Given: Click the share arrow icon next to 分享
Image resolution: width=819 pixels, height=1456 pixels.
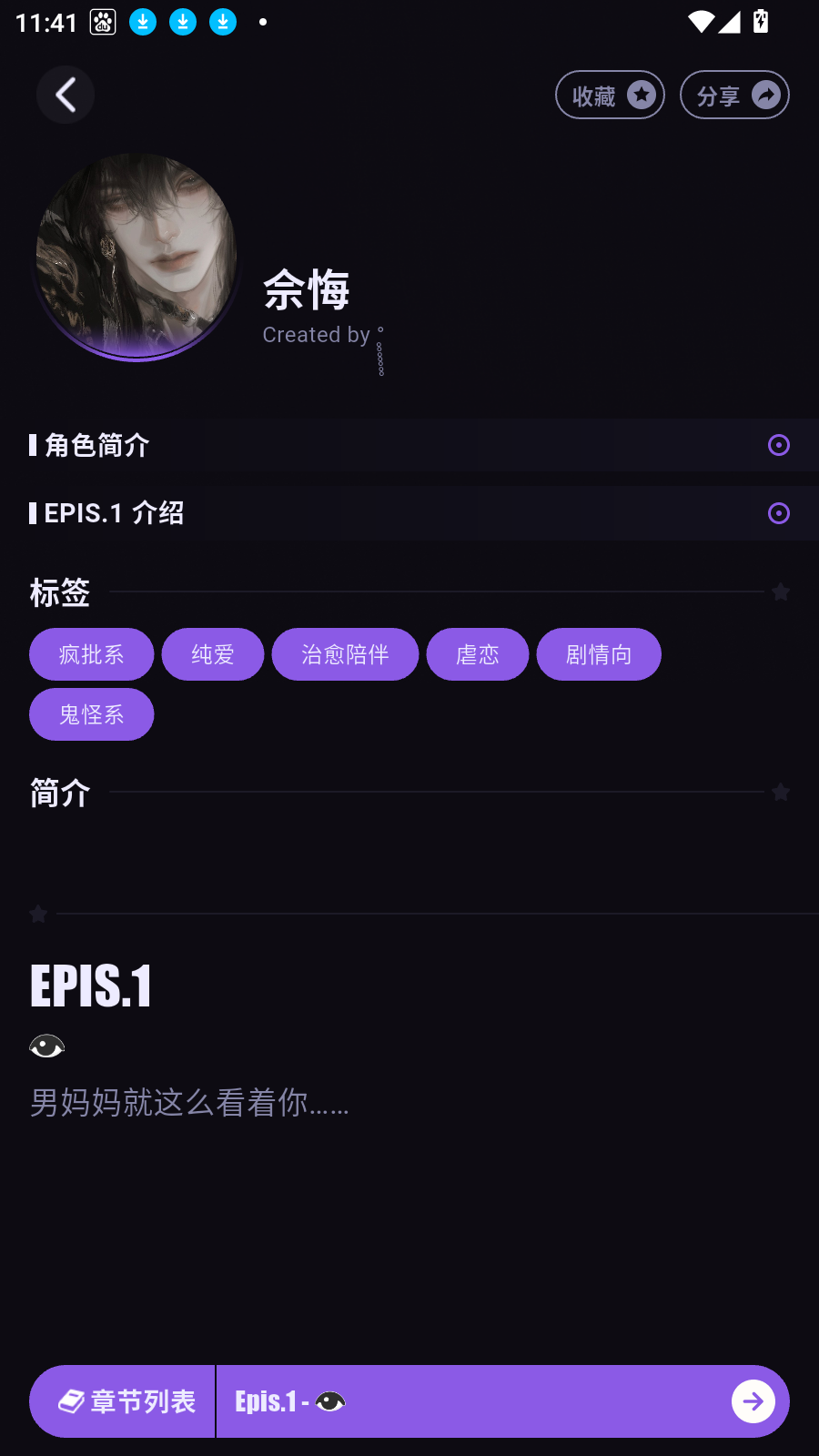Looking at the screenshot, I should (765, 94).
